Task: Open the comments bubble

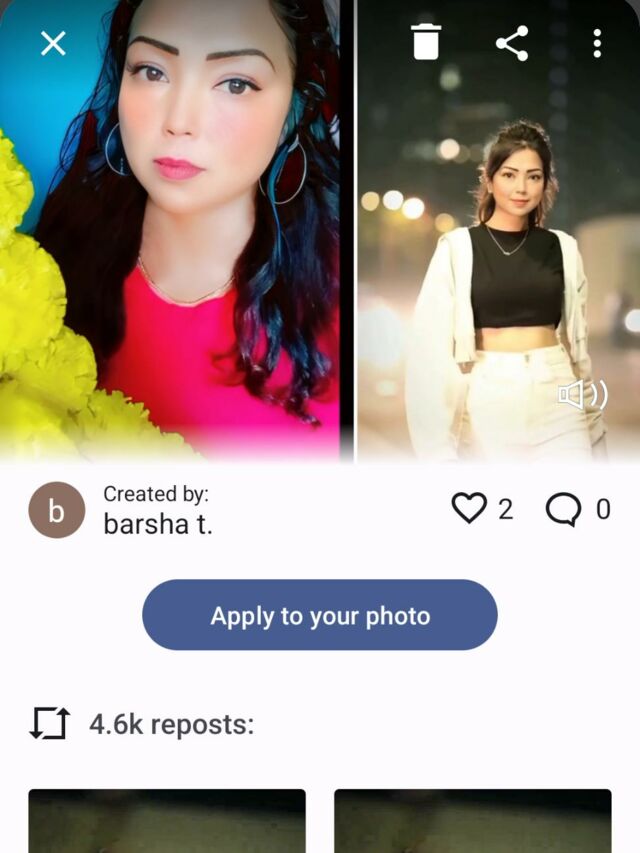Action: 563,510
